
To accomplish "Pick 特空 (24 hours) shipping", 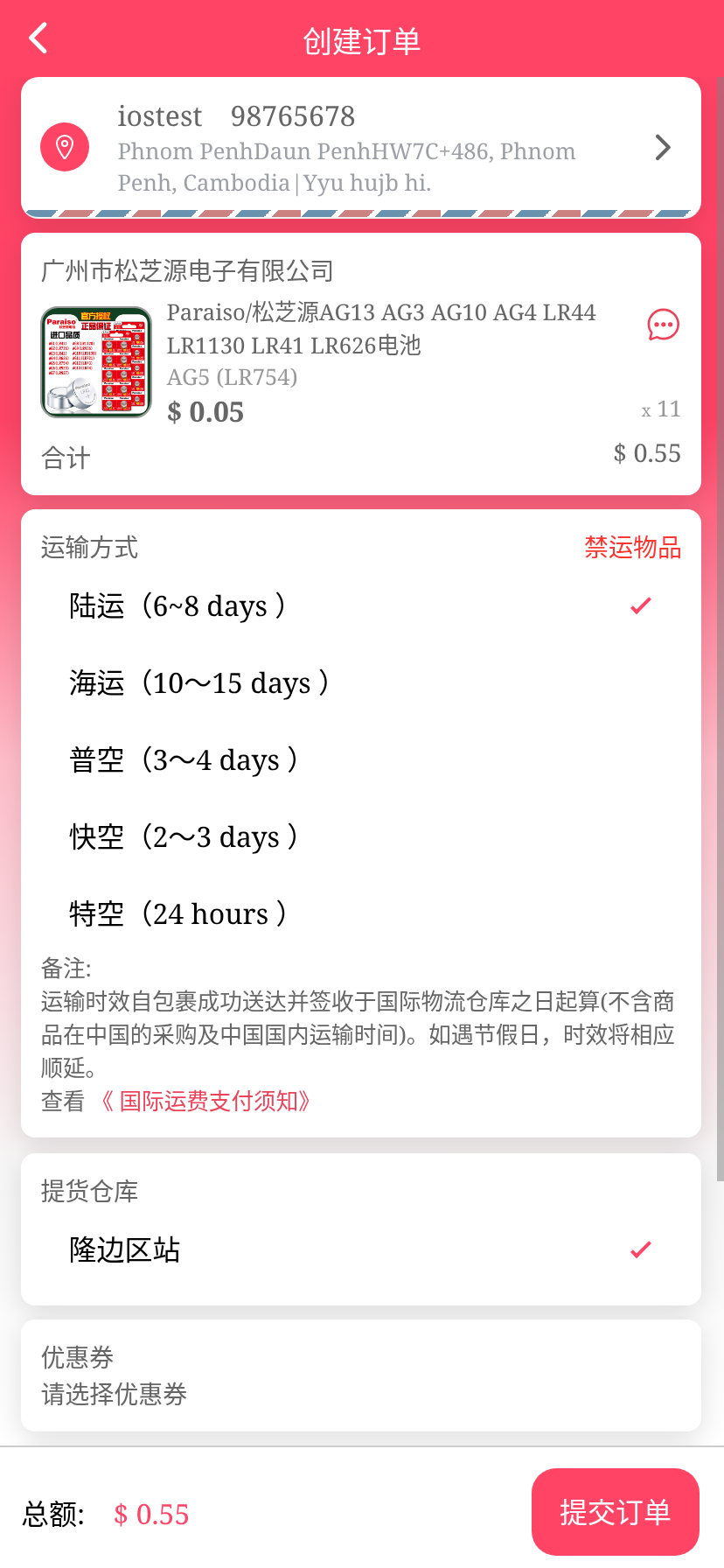I will pos(360,913).
